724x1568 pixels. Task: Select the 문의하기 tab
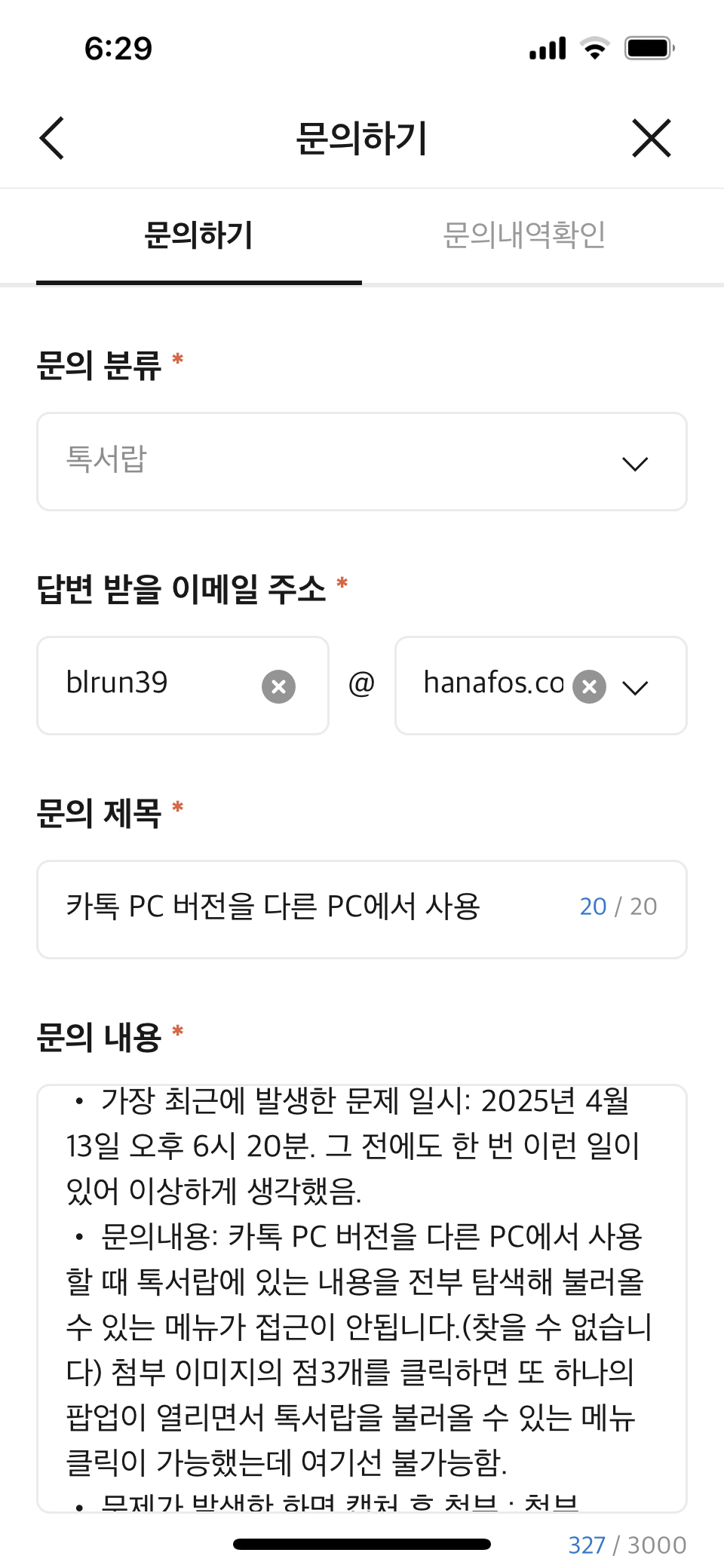pos(199,235)
